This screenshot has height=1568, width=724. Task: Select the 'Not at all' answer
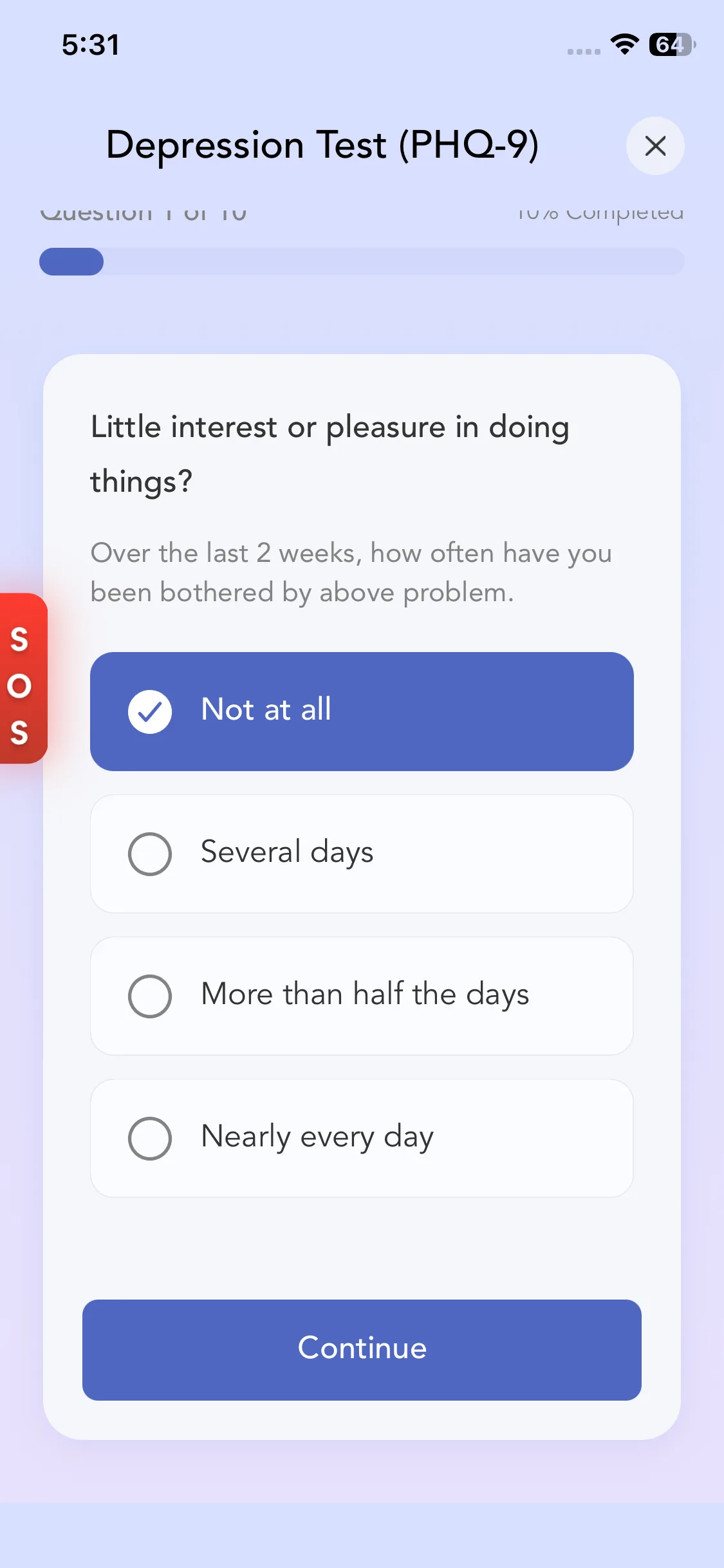pos(361,711)
